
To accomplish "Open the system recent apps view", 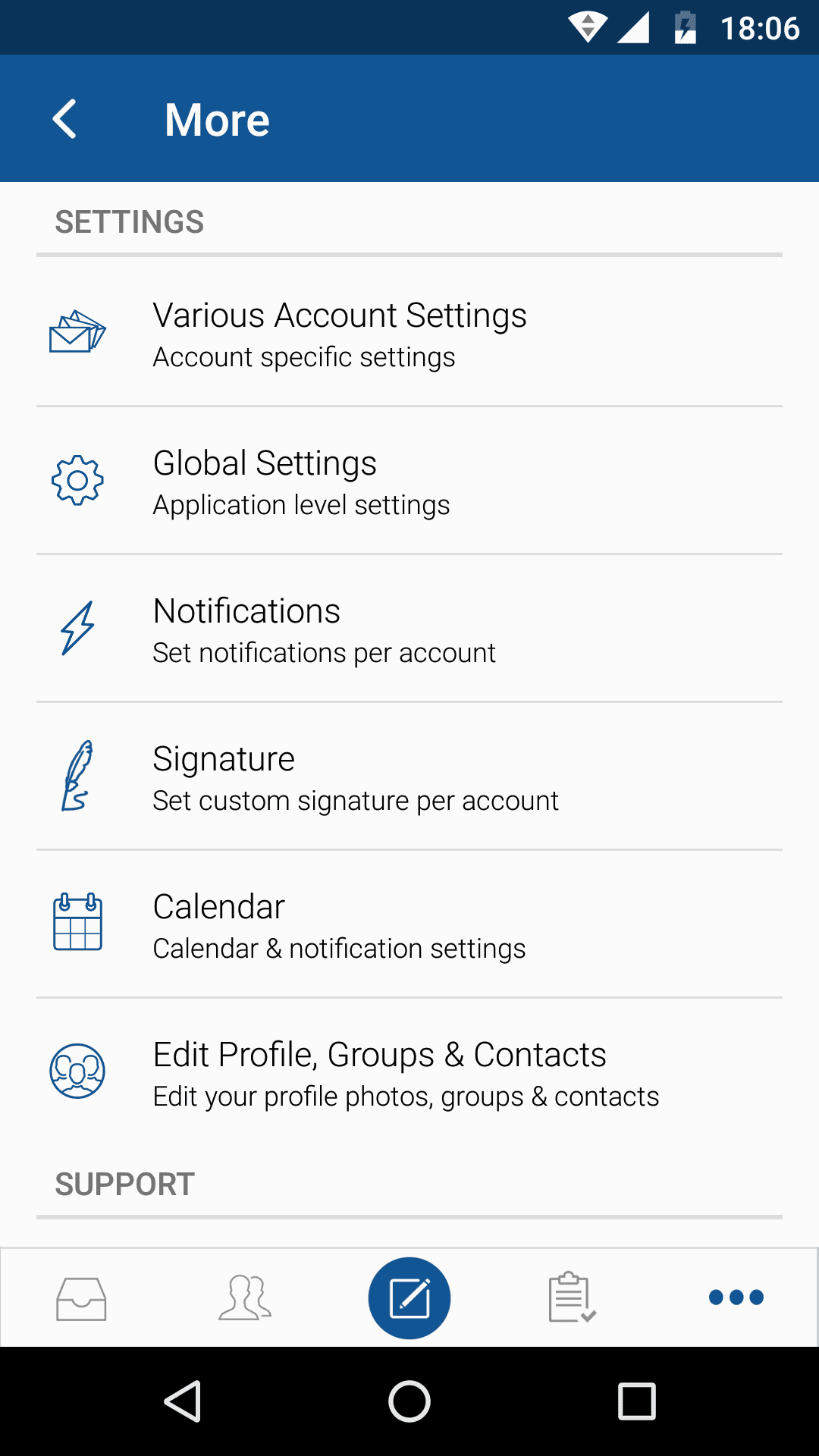I will 637,1401.
